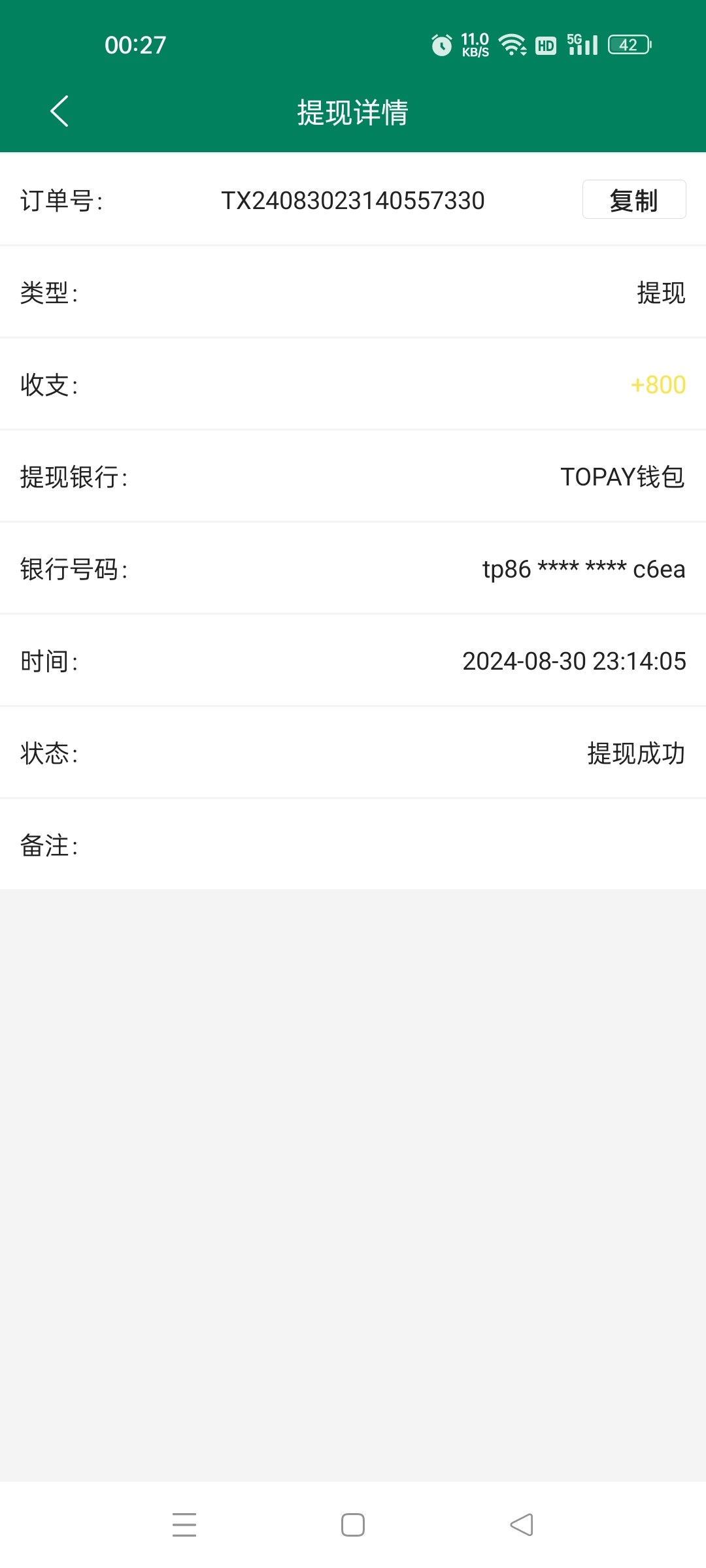Go to home screen via navigation bar
The width and height of the screenshot is (706, 1568).
click(x=353, y=1524)
